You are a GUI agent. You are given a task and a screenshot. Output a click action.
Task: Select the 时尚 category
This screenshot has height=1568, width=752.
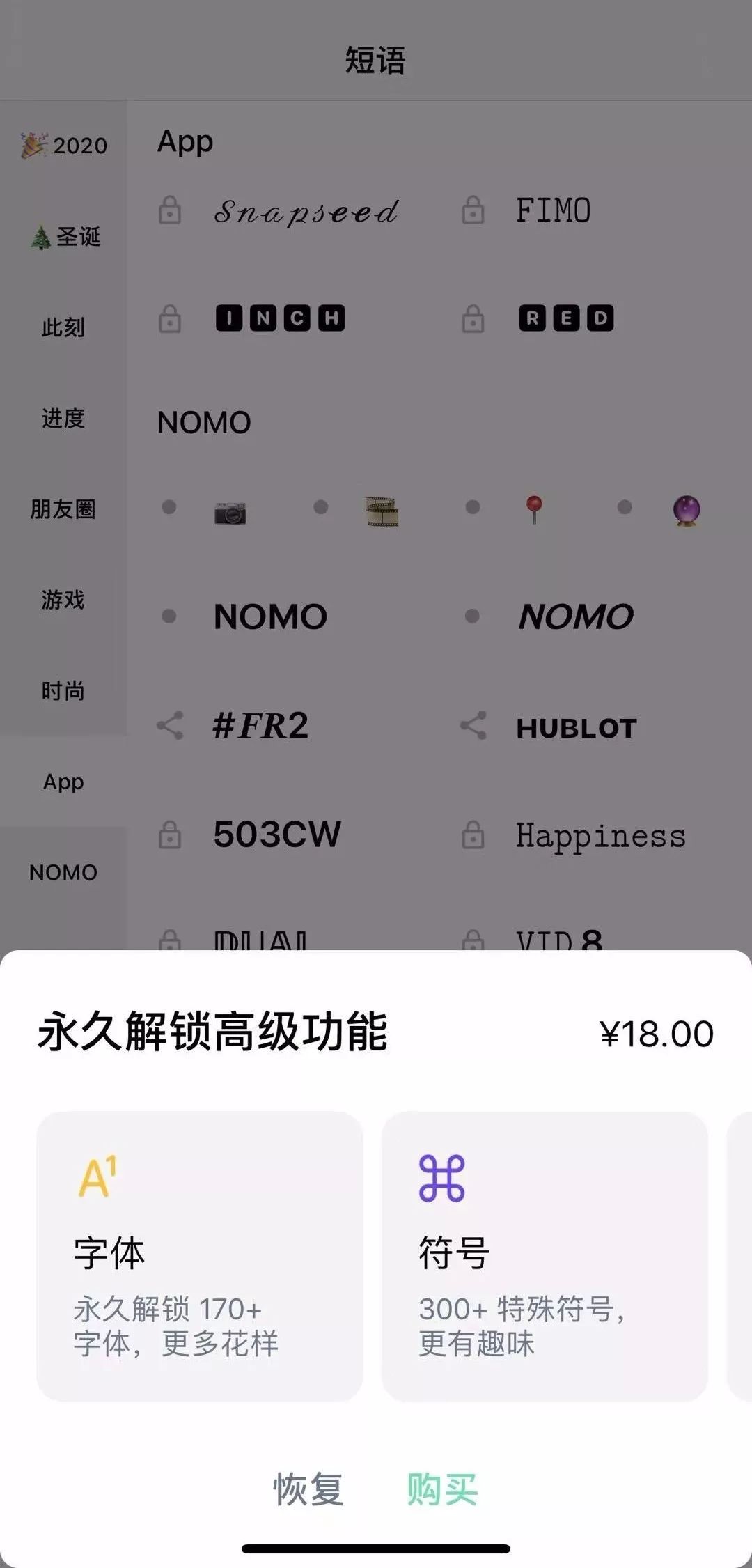point(63,691)
